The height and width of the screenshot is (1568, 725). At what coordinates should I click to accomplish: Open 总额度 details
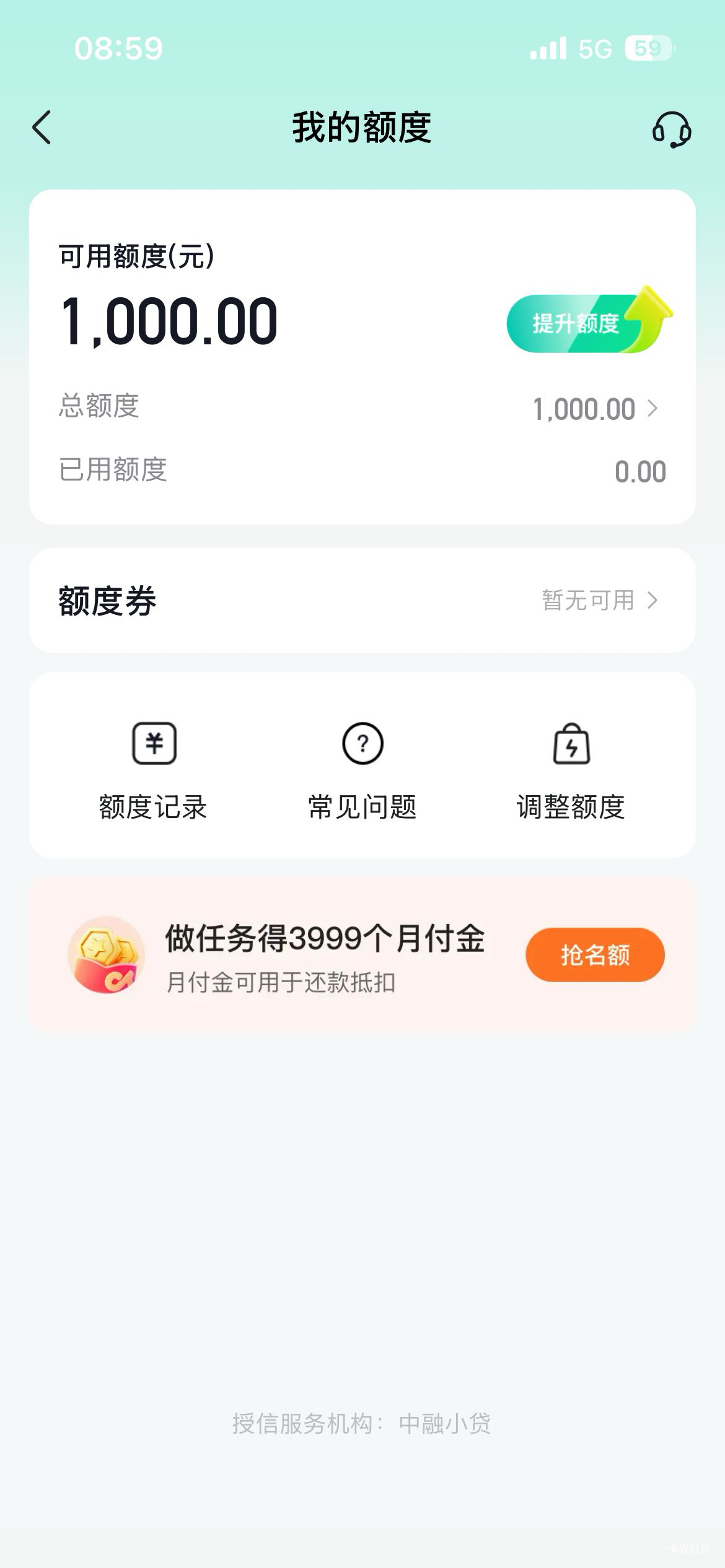594,409
